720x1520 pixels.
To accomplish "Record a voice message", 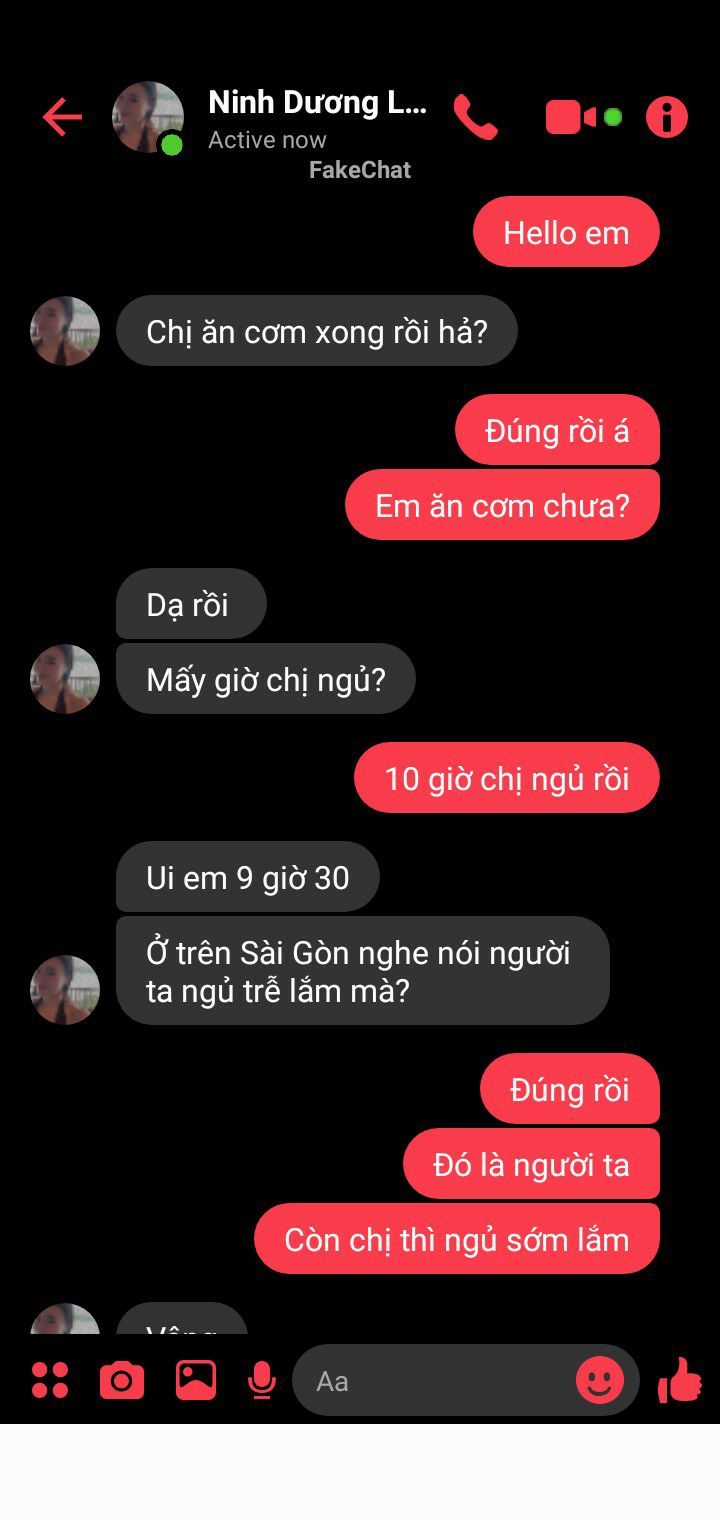I will [261, 1381].
